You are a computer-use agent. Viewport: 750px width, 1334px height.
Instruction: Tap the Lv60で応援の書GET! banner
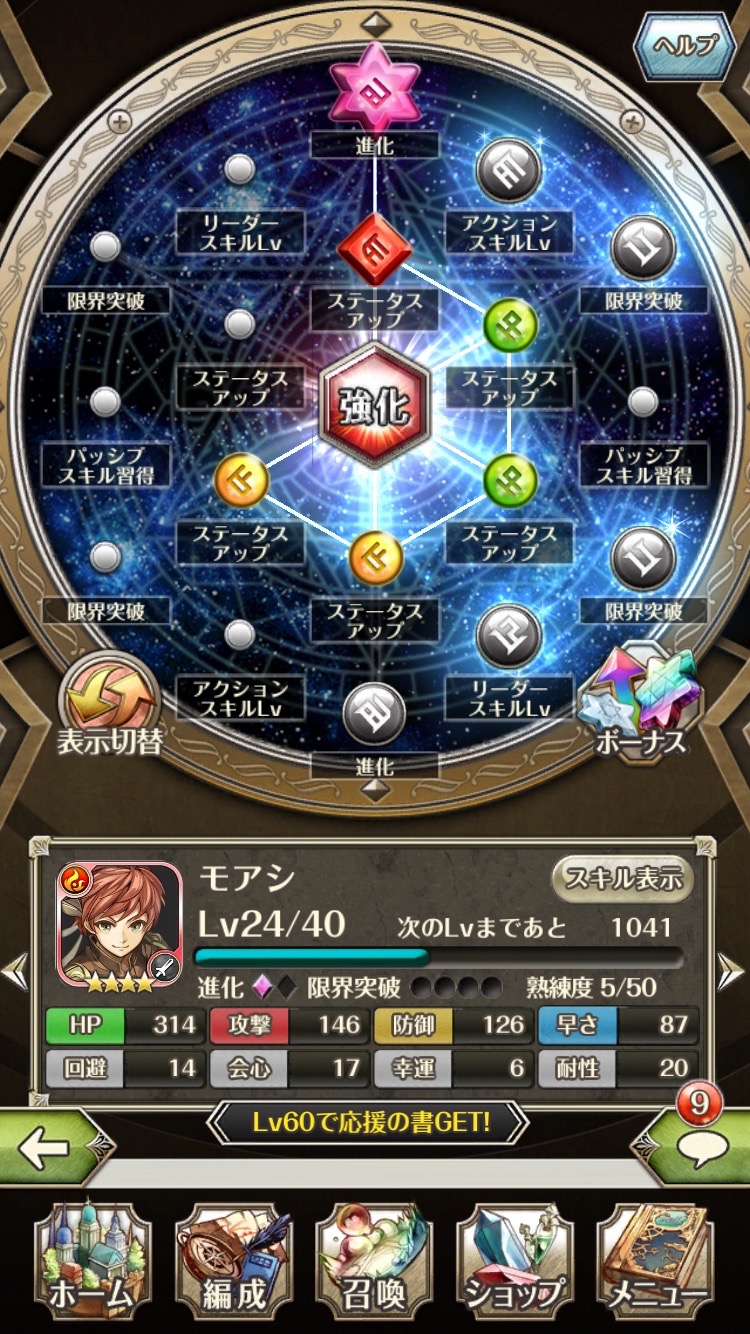click(x=370, y=1122)
